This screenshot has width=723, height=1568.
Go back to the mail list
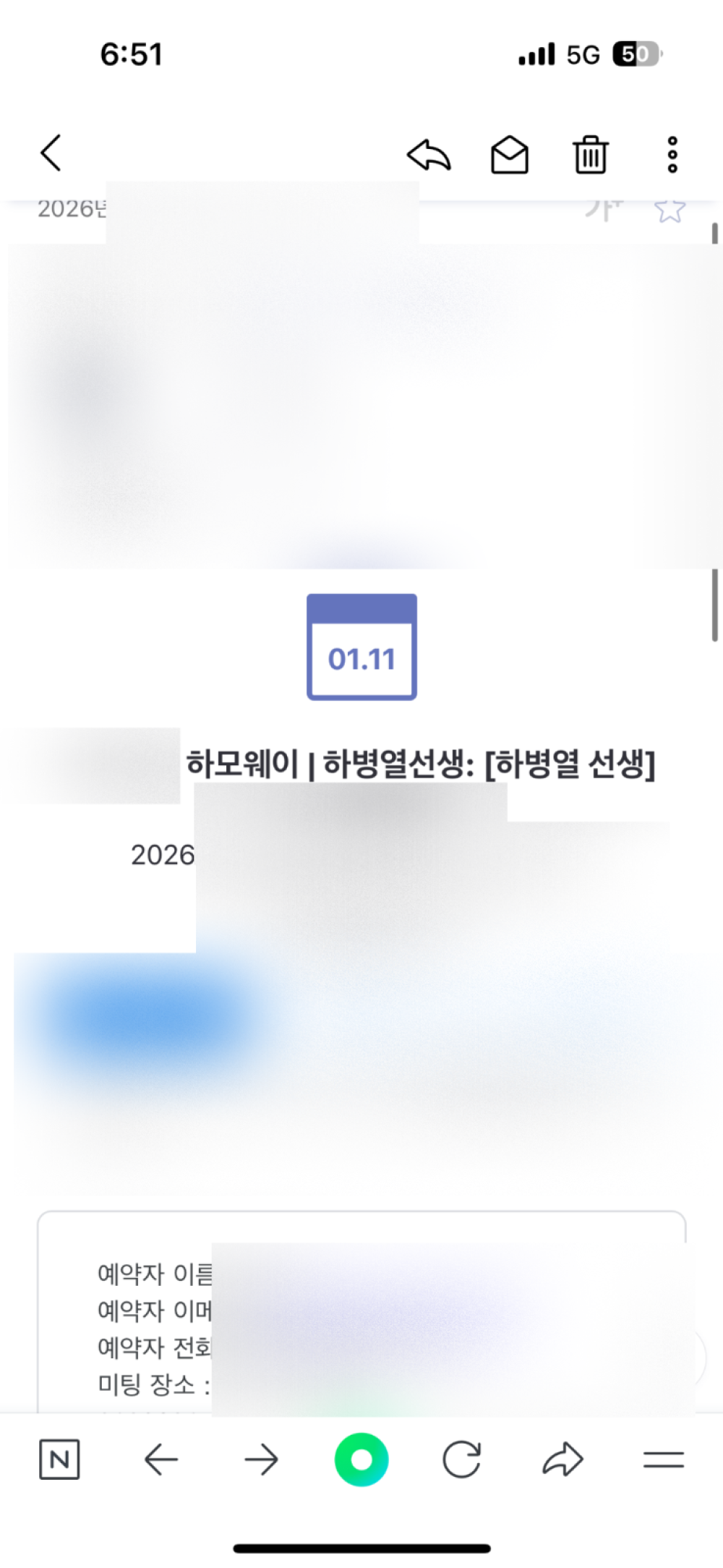51,153
